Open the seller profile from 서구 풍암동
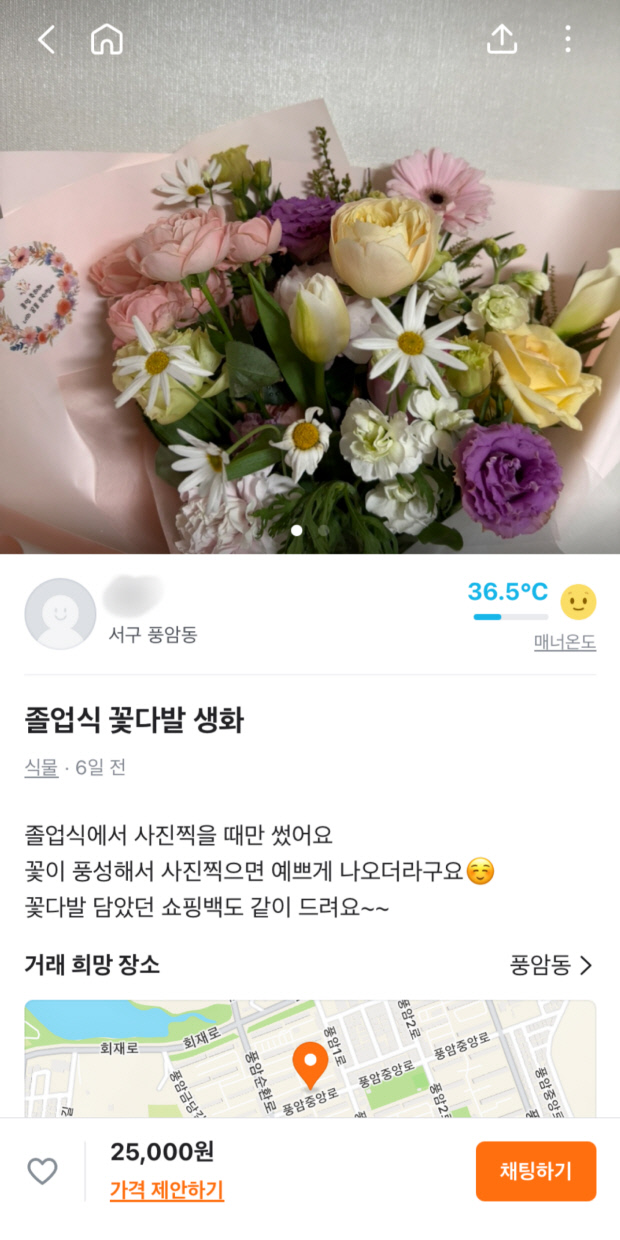 point(60,614)
